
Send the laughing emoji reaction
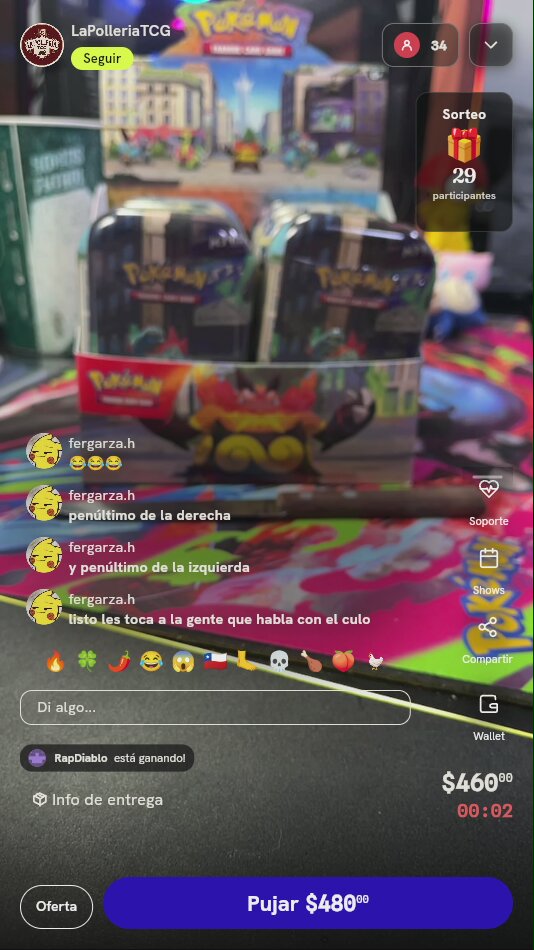point(151,661)
